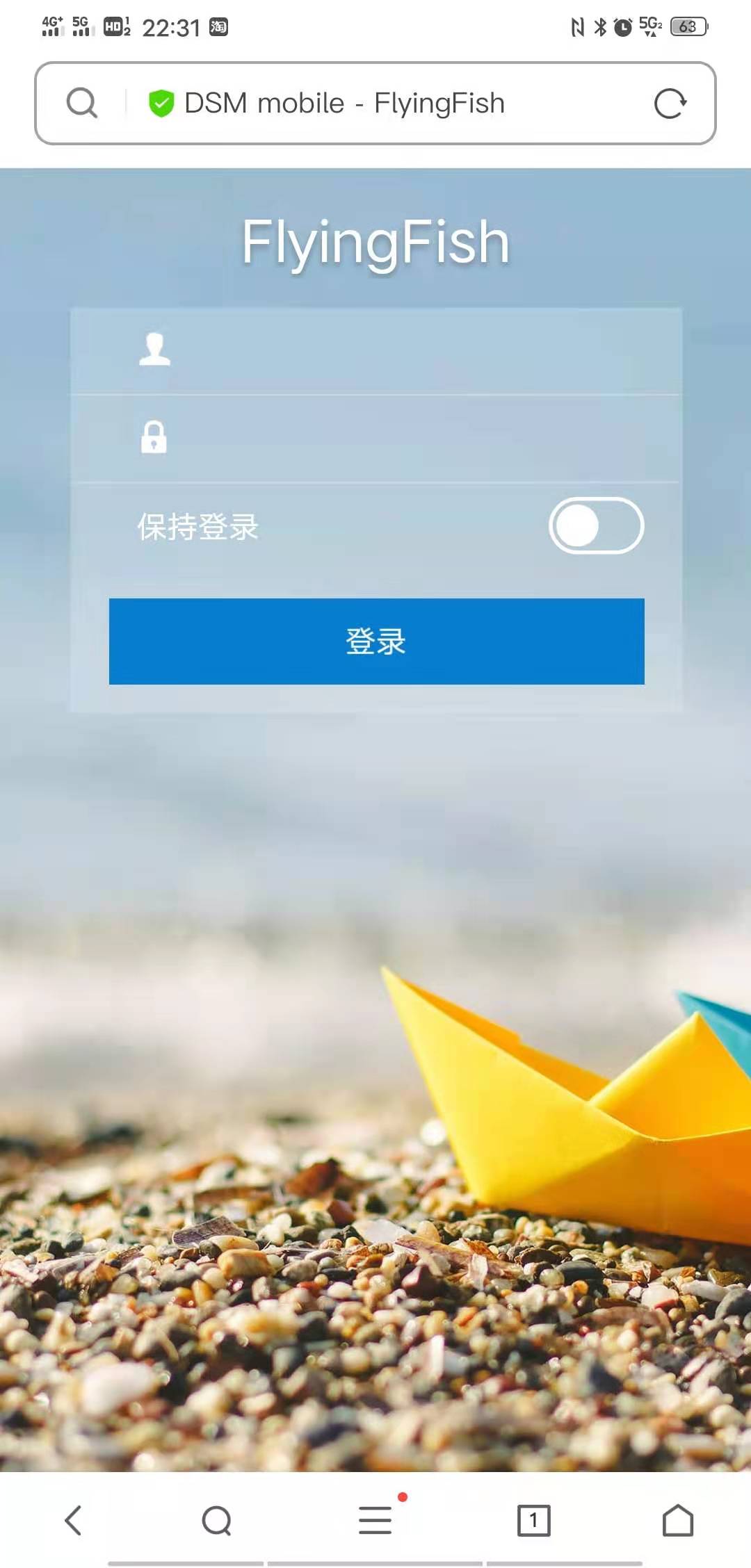This screenshot has height=1568, width=751.
Task: Reload the page with refresh icon
Action: tap(670, 104)
